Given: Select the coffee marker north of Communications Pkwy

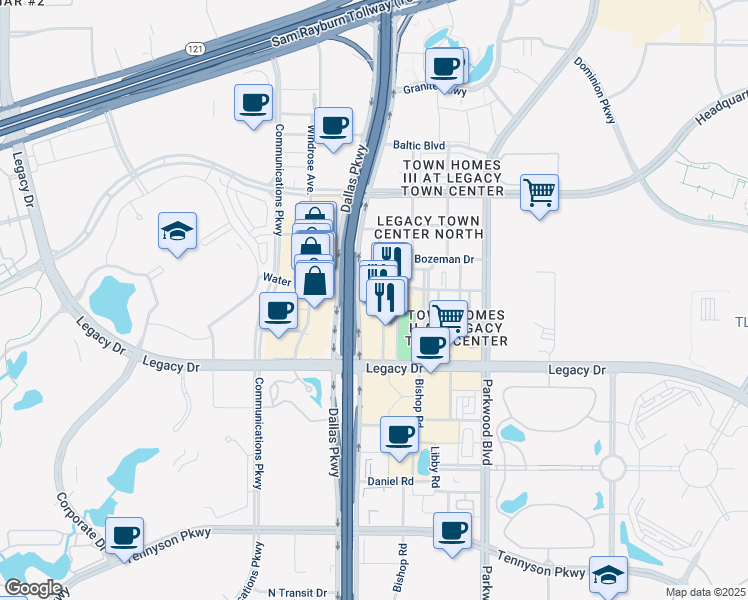Looking at the screenshot, I should (254, 103).
